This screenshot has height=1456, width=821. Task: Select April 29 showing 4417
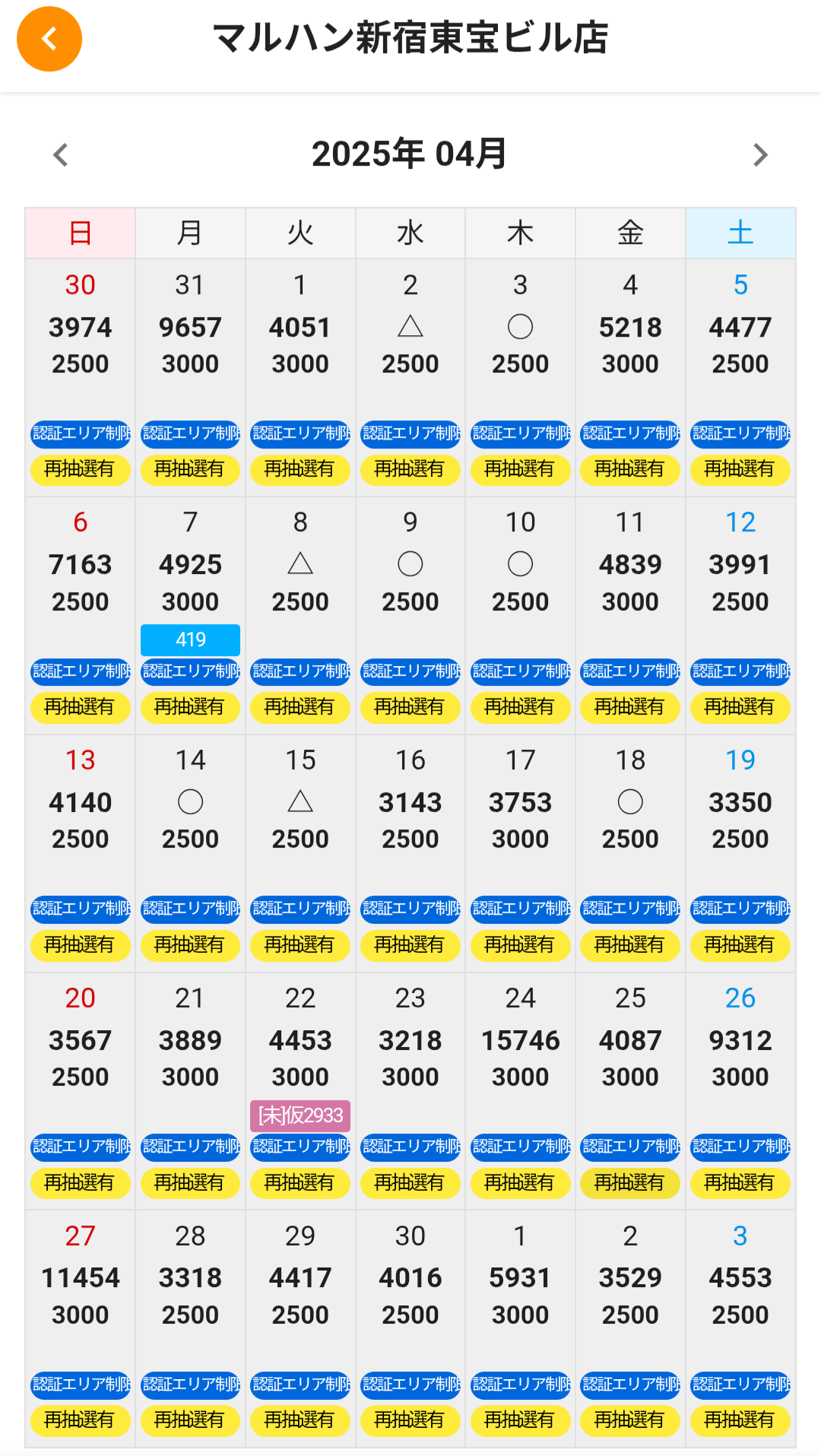(x=300, y=1328)
